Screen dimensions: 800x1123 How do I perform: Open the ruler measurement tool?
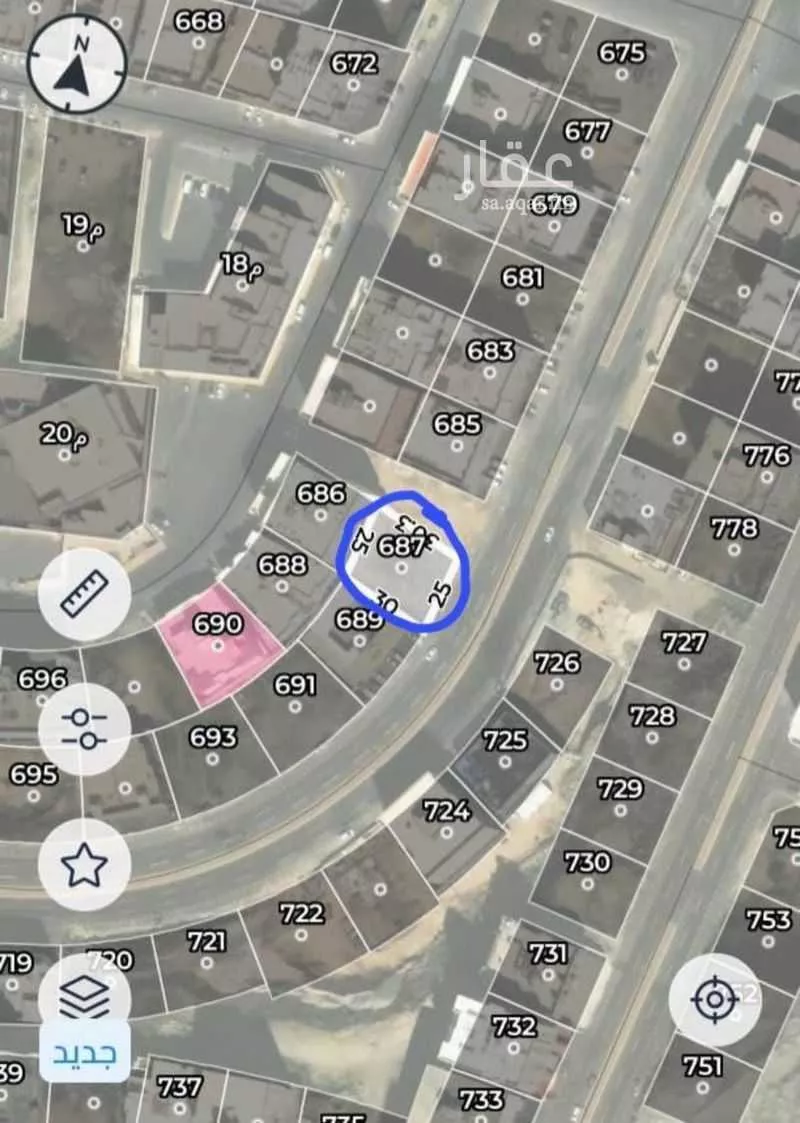point(84,594)
